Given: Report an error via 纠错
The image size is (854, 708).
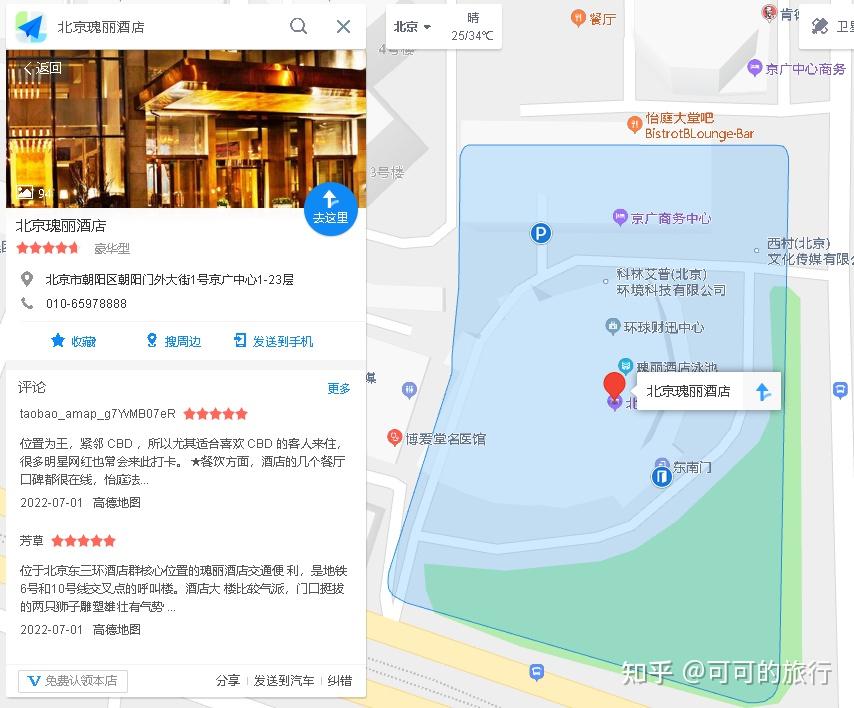Looking at the screenshot, I should tap(340, 681).
